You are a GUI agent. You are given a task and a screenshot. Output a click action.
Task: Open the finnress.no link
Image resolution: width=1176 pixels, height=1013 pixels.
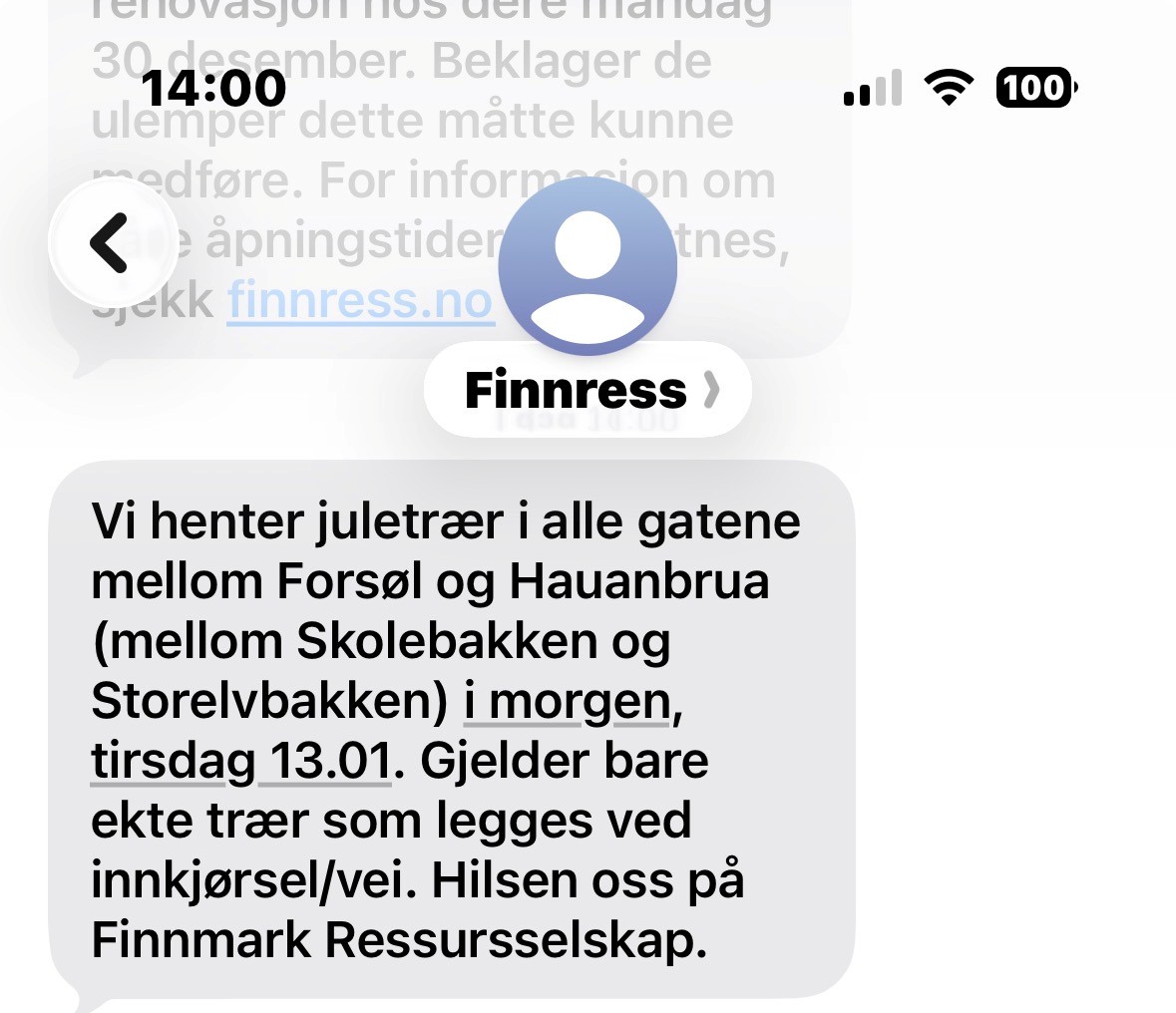360,300
